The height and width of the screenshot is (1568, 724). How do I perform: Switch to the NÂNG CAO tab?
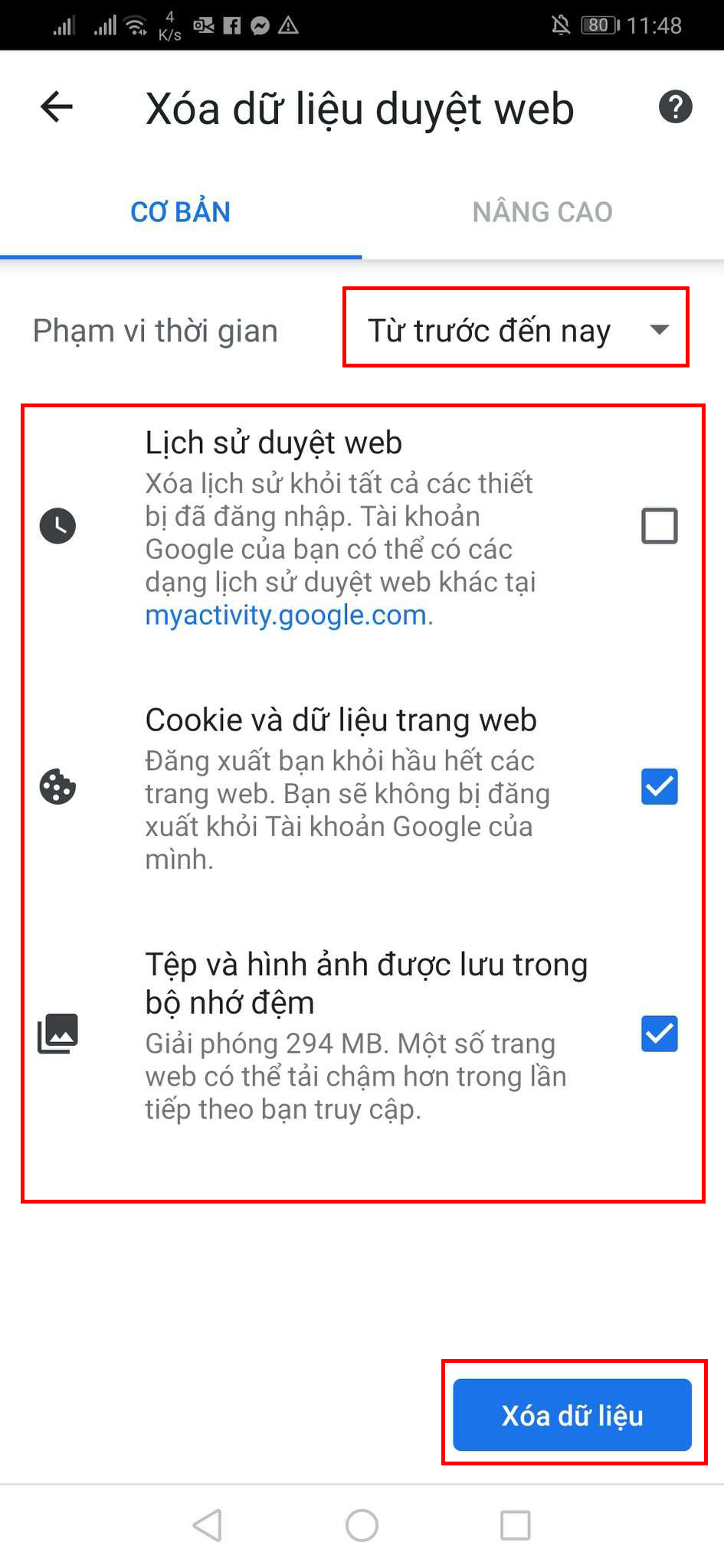(x=542, y=212)
